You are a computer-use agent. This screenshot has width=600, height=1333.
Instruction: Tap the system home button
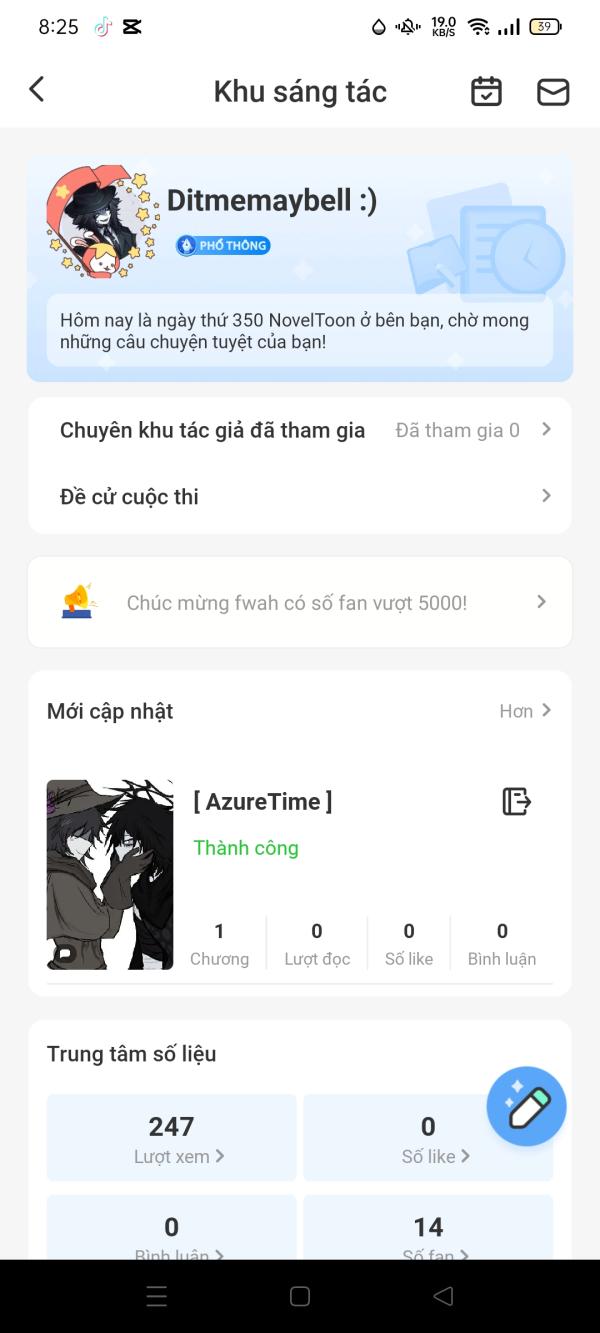300,1296
